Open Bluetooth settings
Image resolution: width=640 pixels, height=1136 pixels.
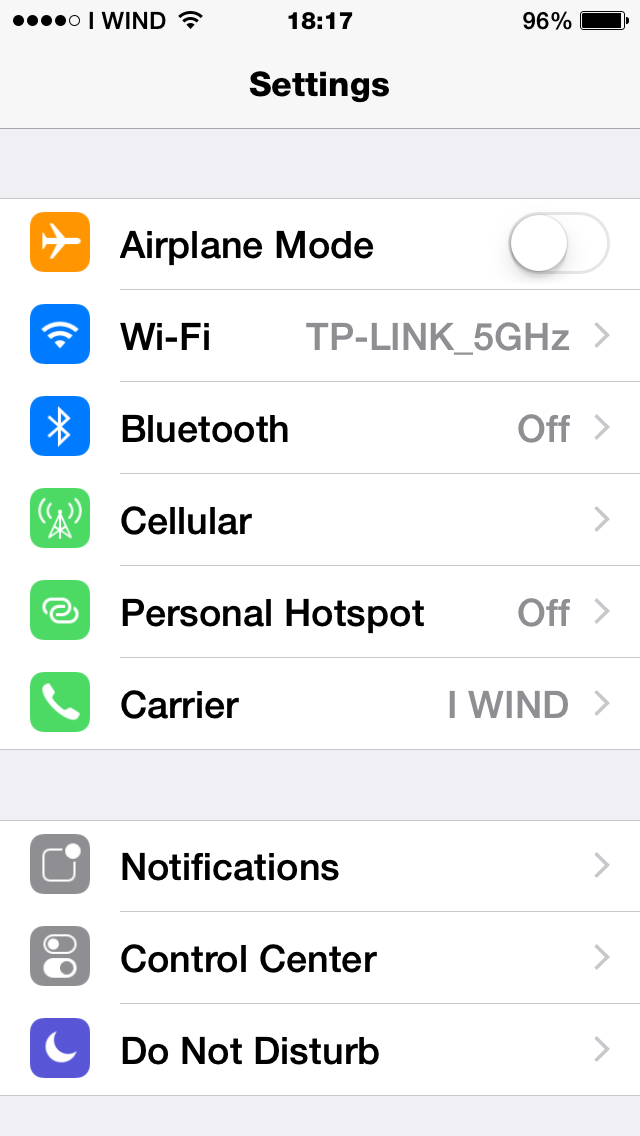tap(320, 429)
